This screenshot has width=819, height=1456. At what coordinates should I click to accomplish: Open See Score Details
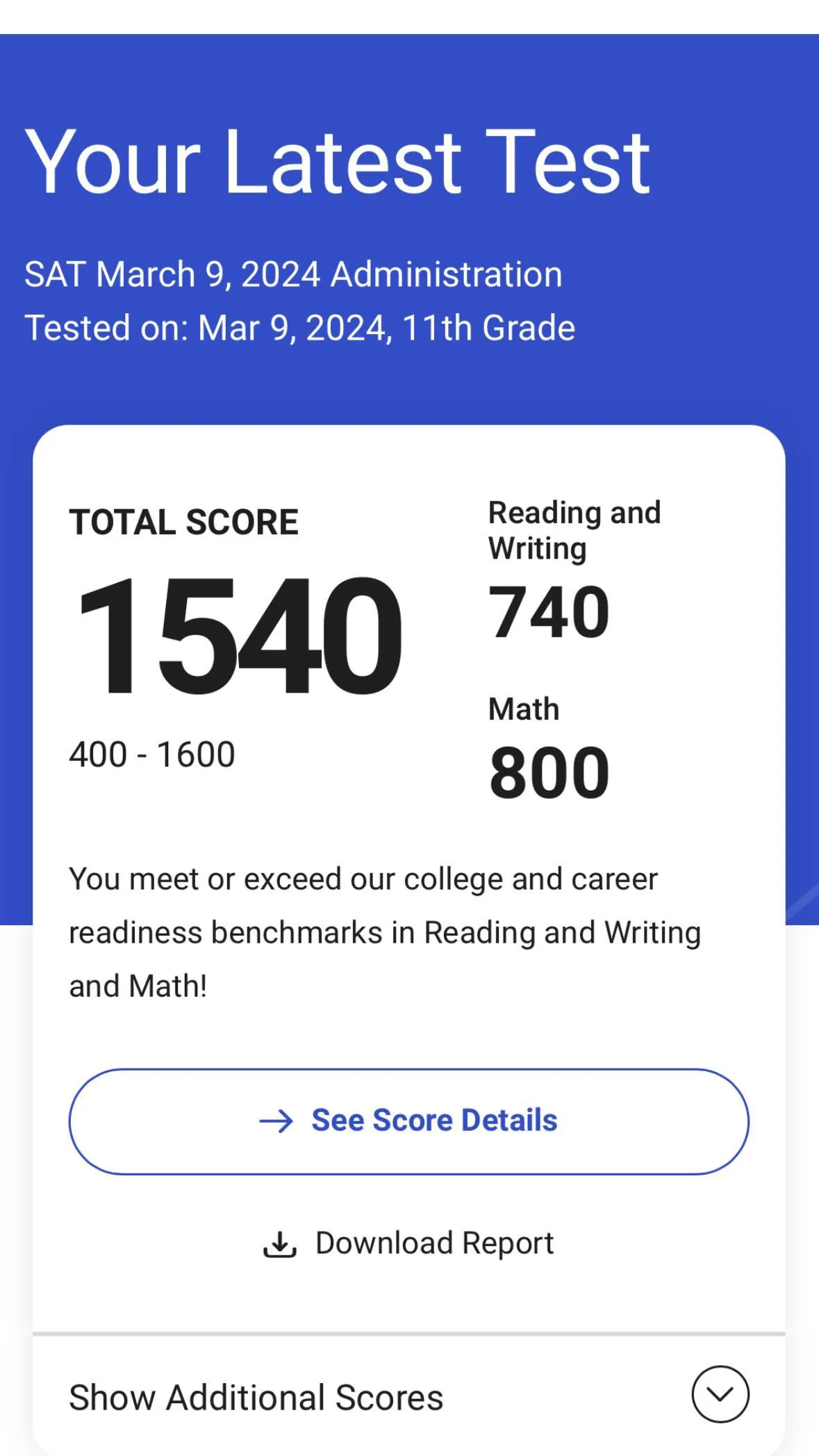pyautogui.click(x=408, y=1121)
